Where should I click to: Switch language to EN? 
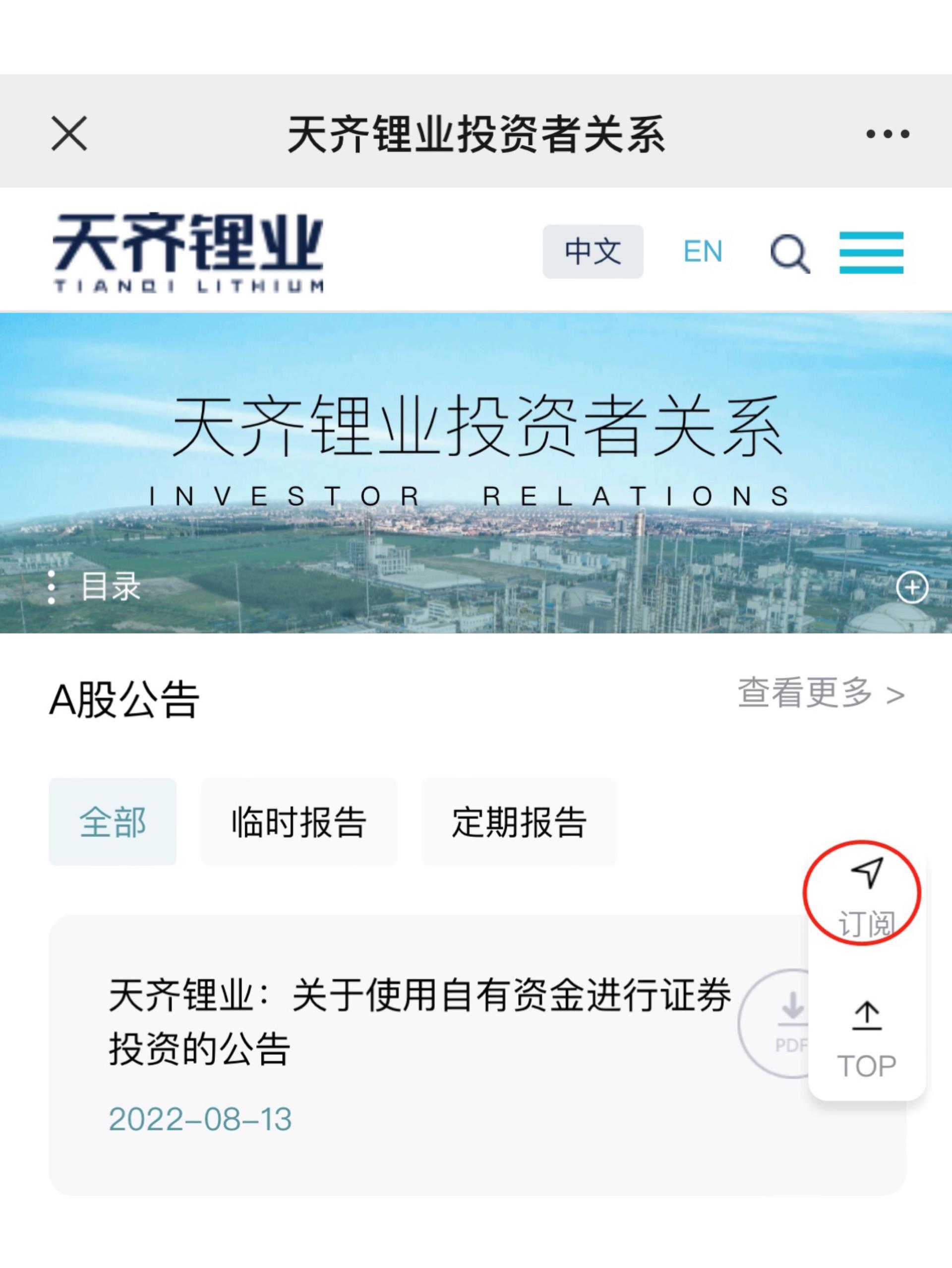(703, 252)
